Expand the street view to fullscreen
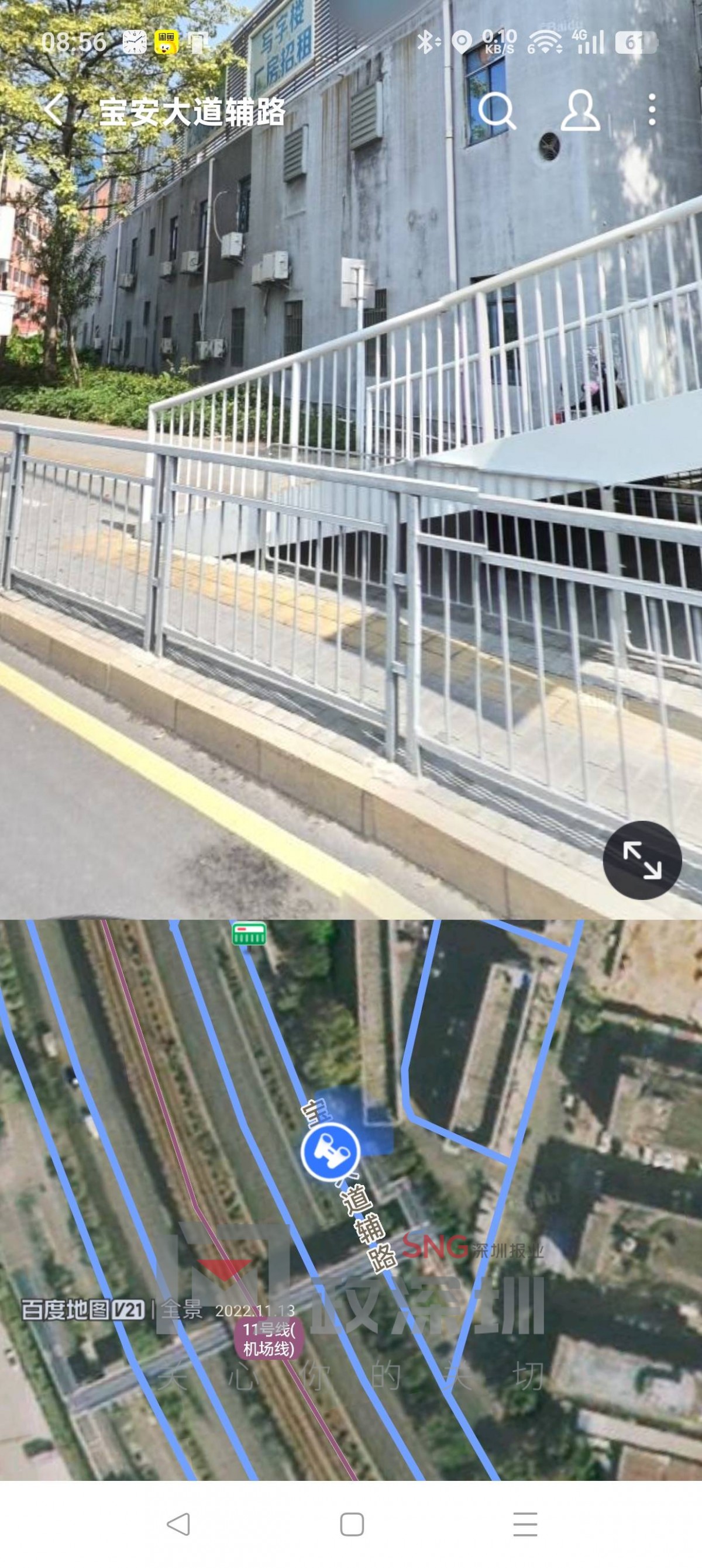The image size is (702, 1568). (642, 859)
